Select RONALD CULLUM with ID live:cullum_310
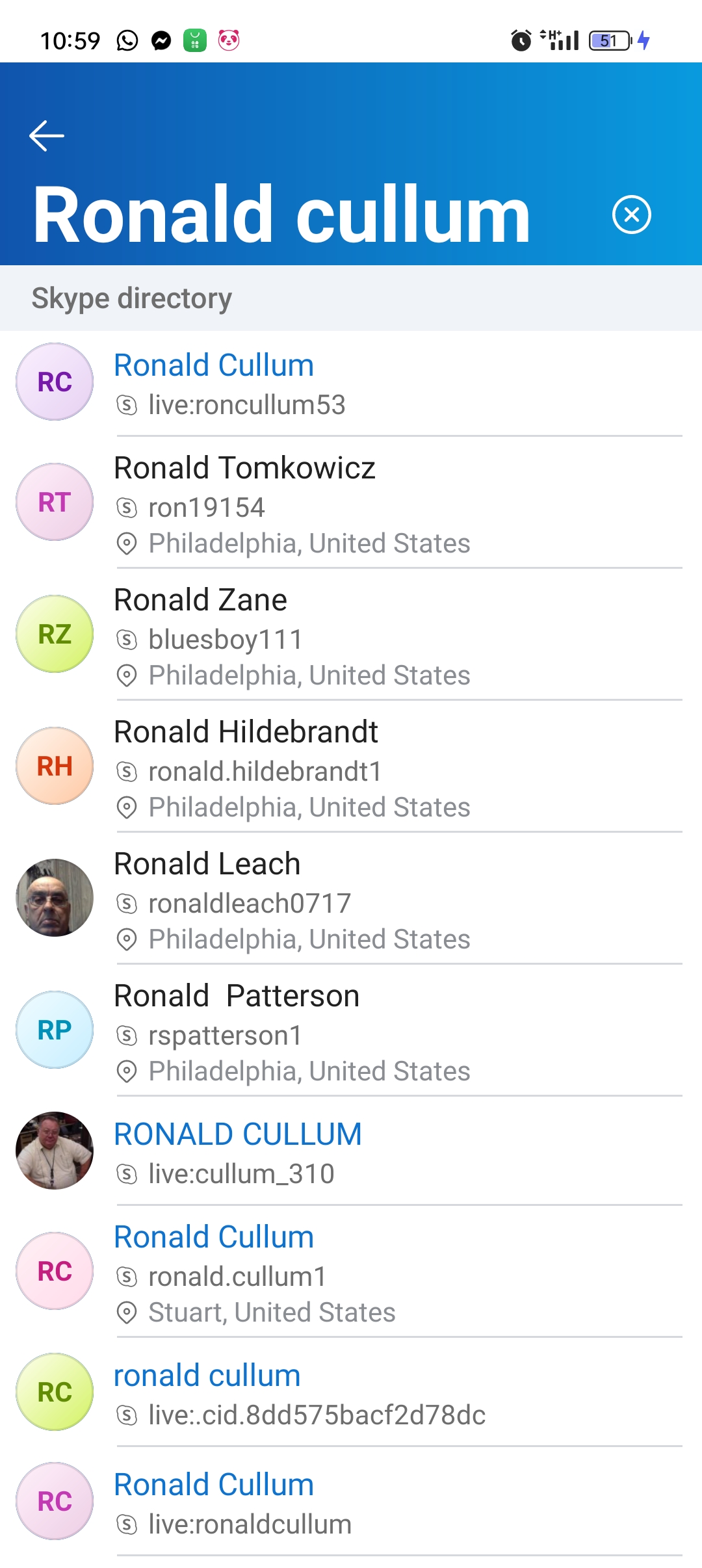Viewport: 702px width, 1568px height. tap(351, 1151)
